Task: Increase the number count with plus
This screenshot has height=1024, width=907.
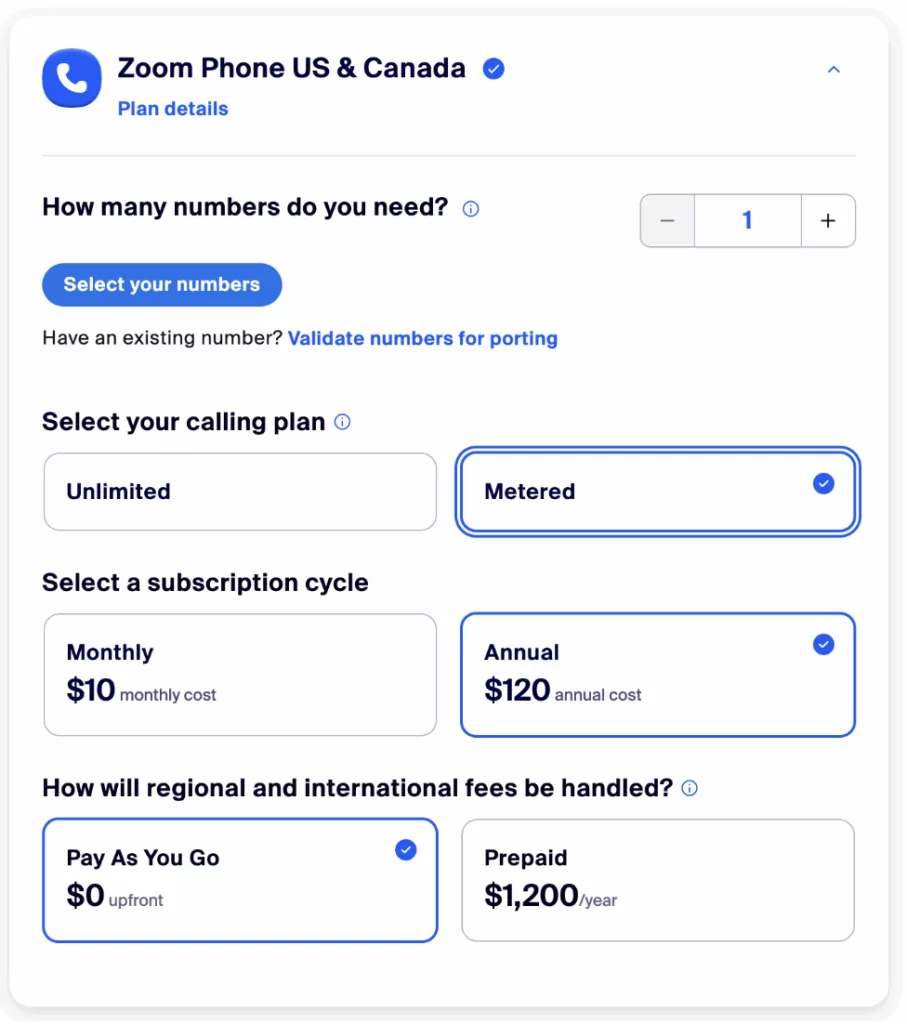Action: point(827,221)
